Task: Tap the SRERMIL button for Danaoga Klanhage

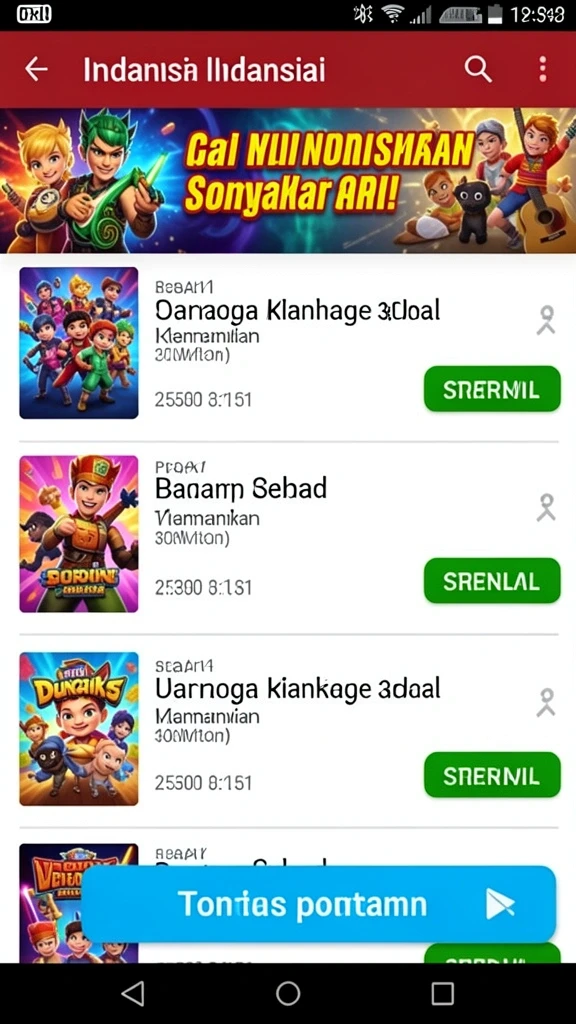Action: [492, 389]
